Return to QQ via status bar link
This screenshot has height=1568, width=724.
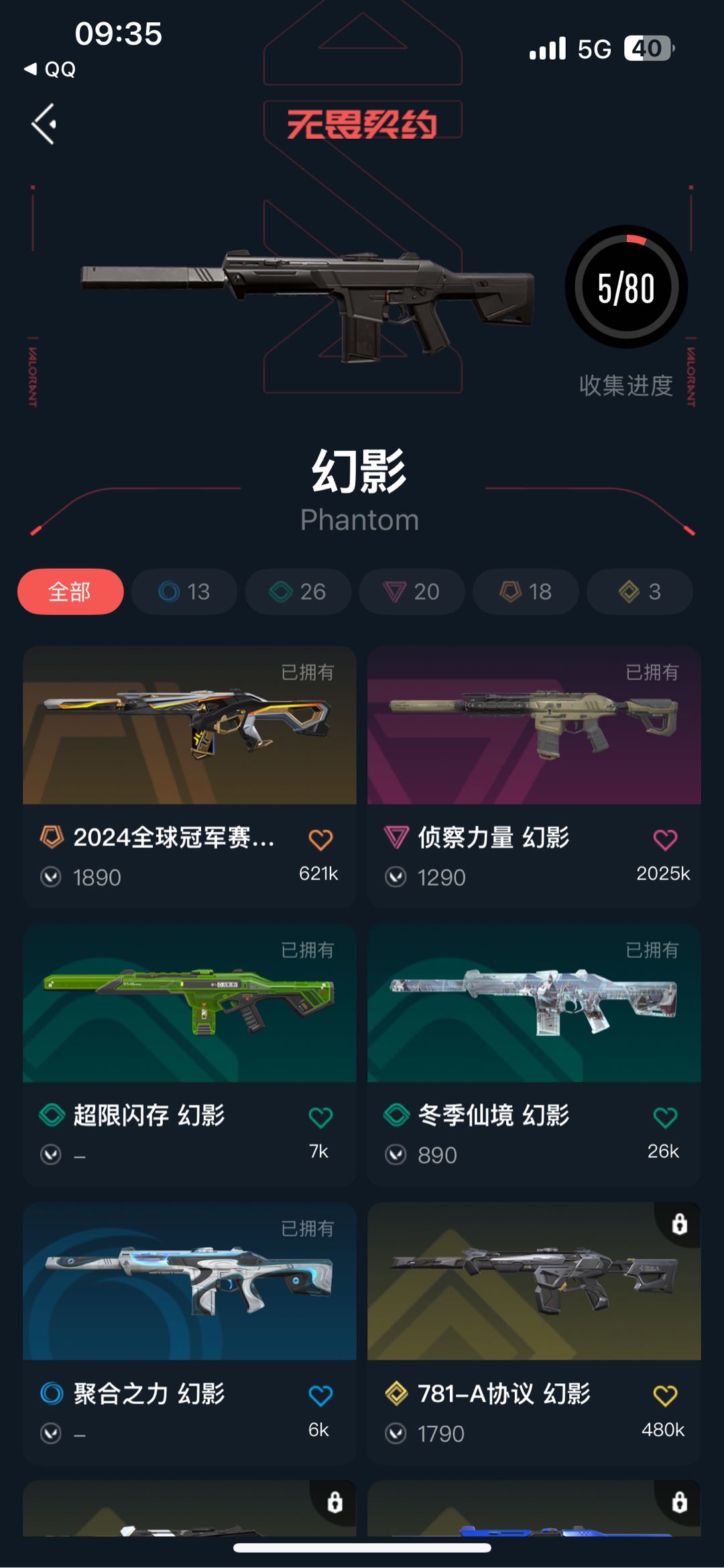pos(51,69)
